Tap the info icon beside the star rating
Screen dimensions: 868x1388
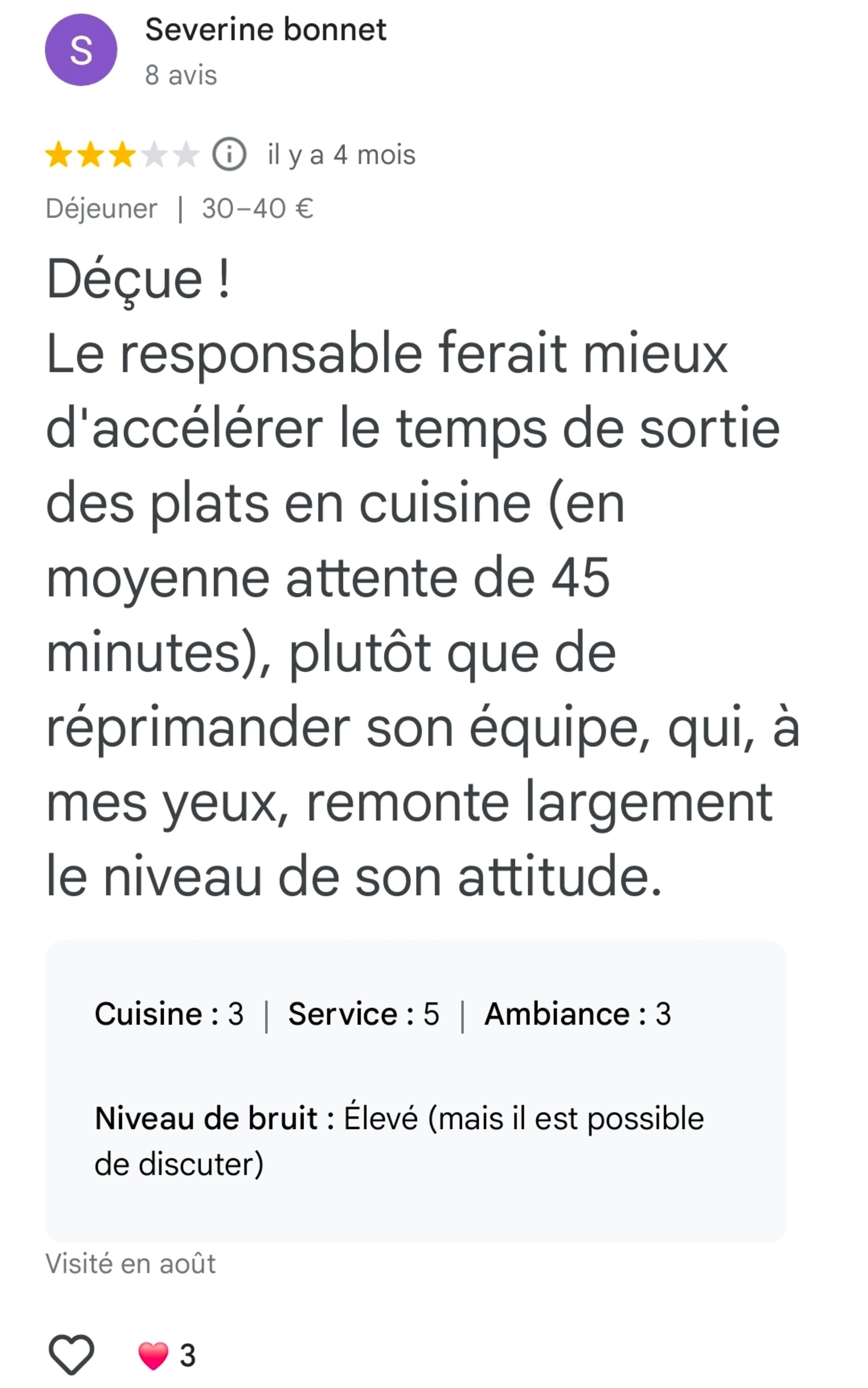pos(229,154)
